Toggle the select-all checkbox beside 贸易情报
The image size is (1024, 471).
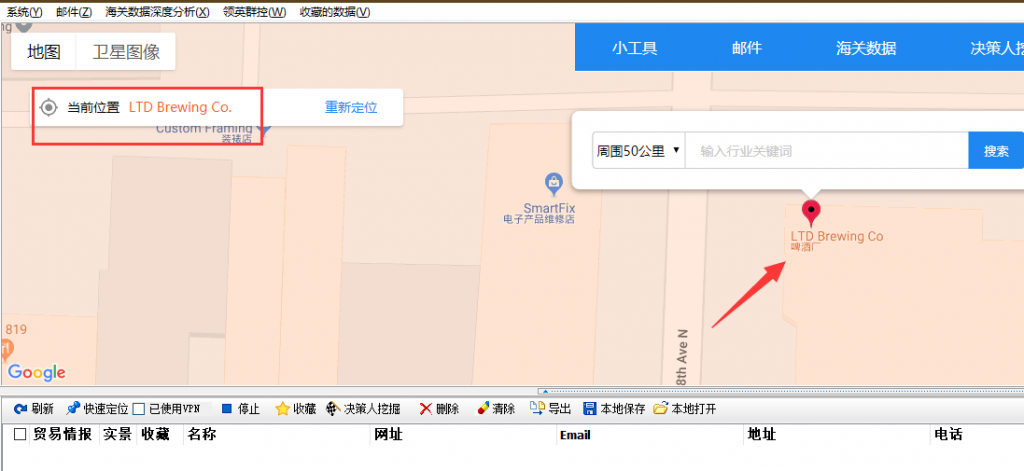pyautogui.click(x=20, y=435)
